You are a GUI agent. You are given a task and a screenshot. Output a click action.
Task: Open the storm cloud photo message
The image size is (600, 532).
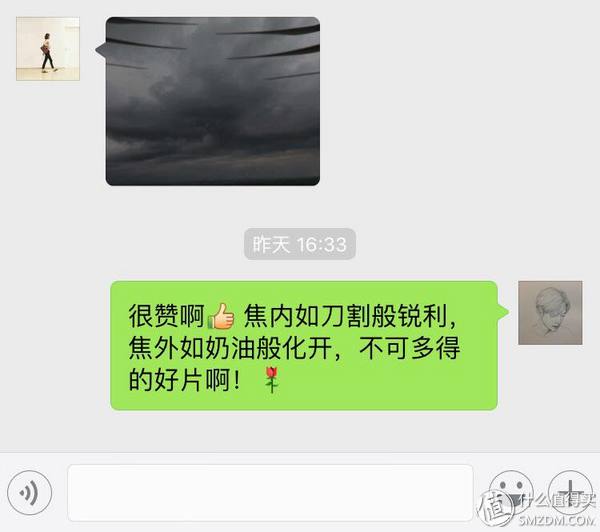[x=212, y=101]
